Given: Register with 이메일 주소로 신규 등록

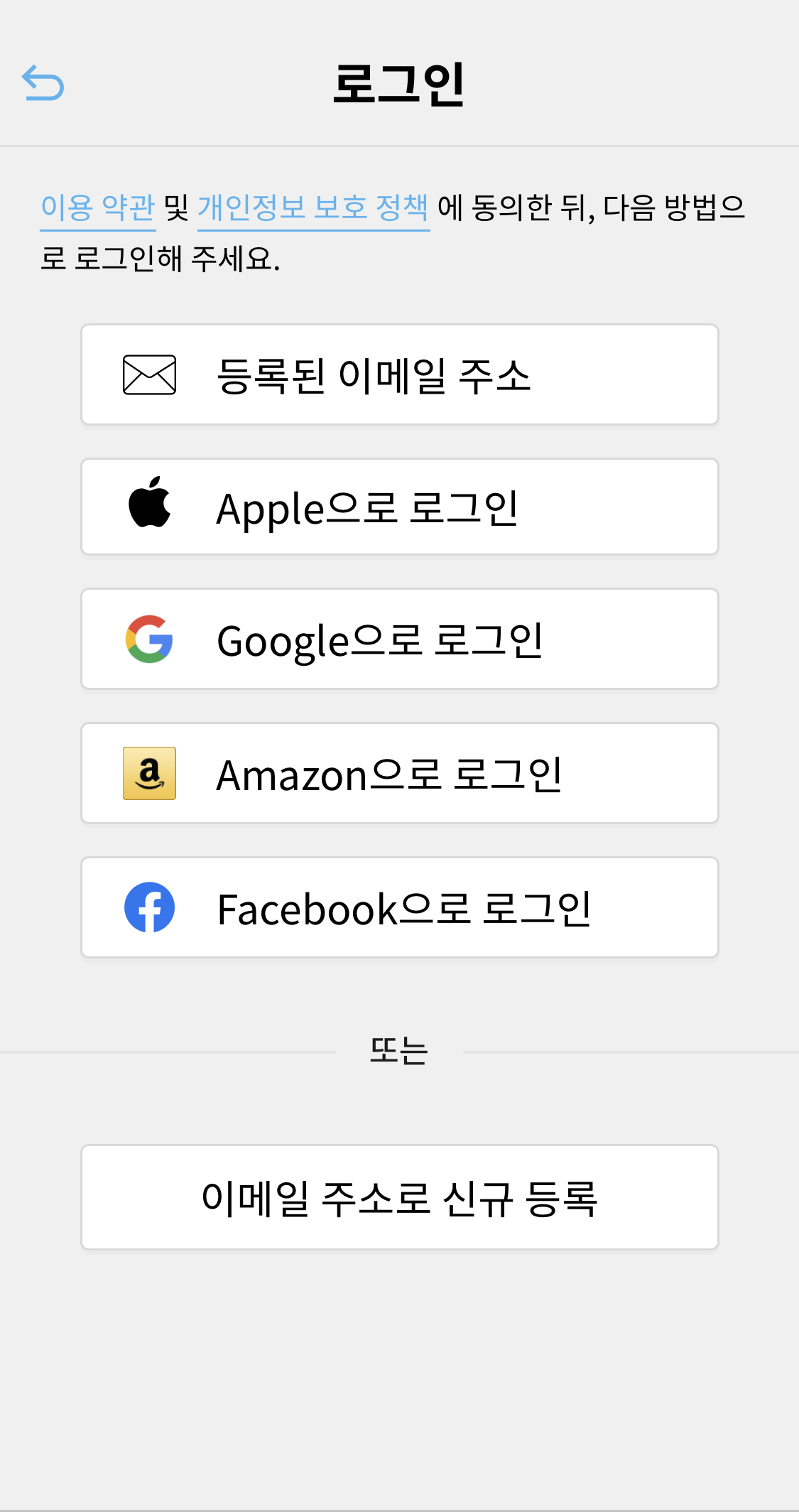Looking at the screenshot, I should click(x=400, y=1197).
